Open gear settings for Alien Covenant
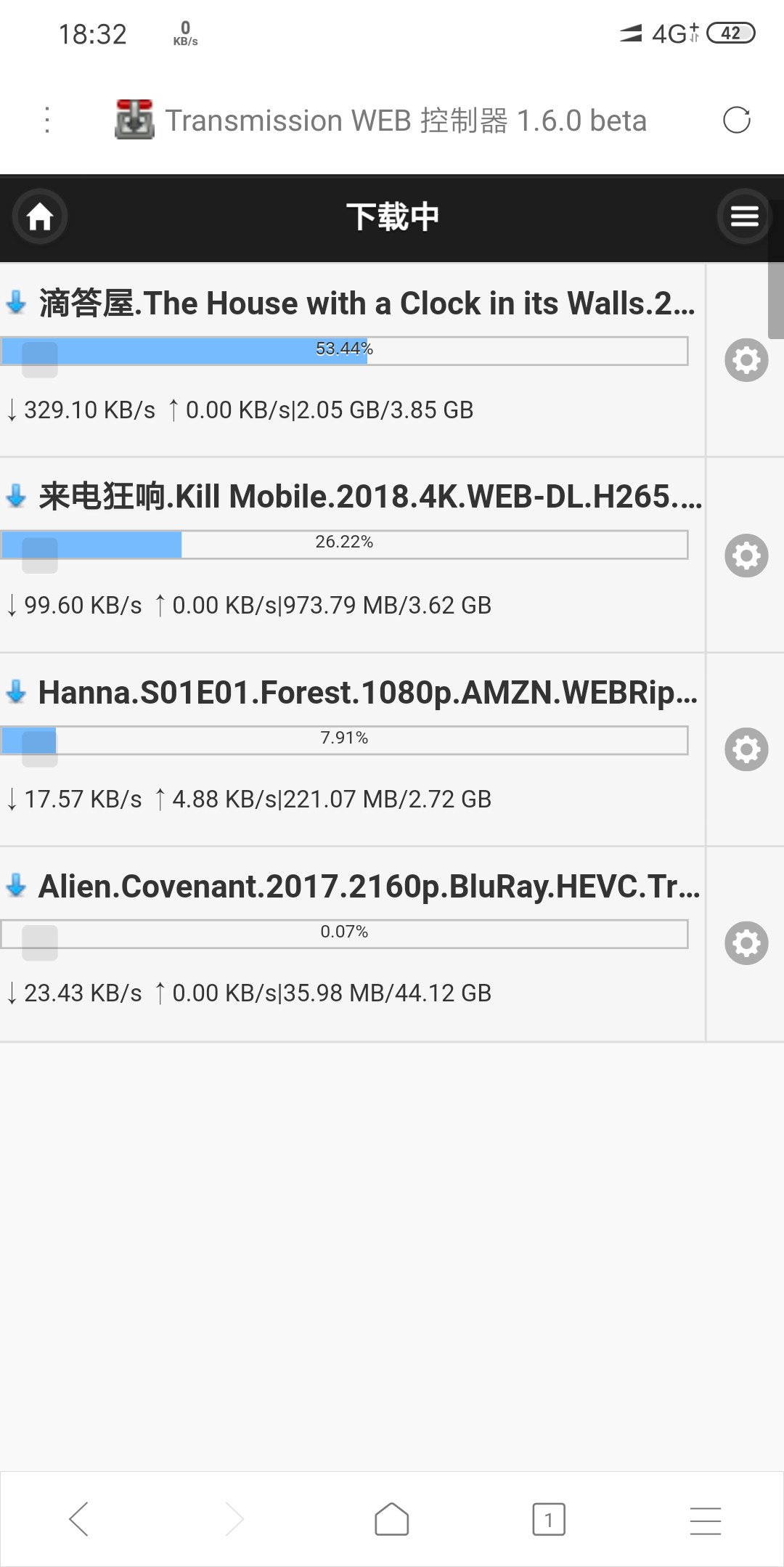 (x=746, y=943)
